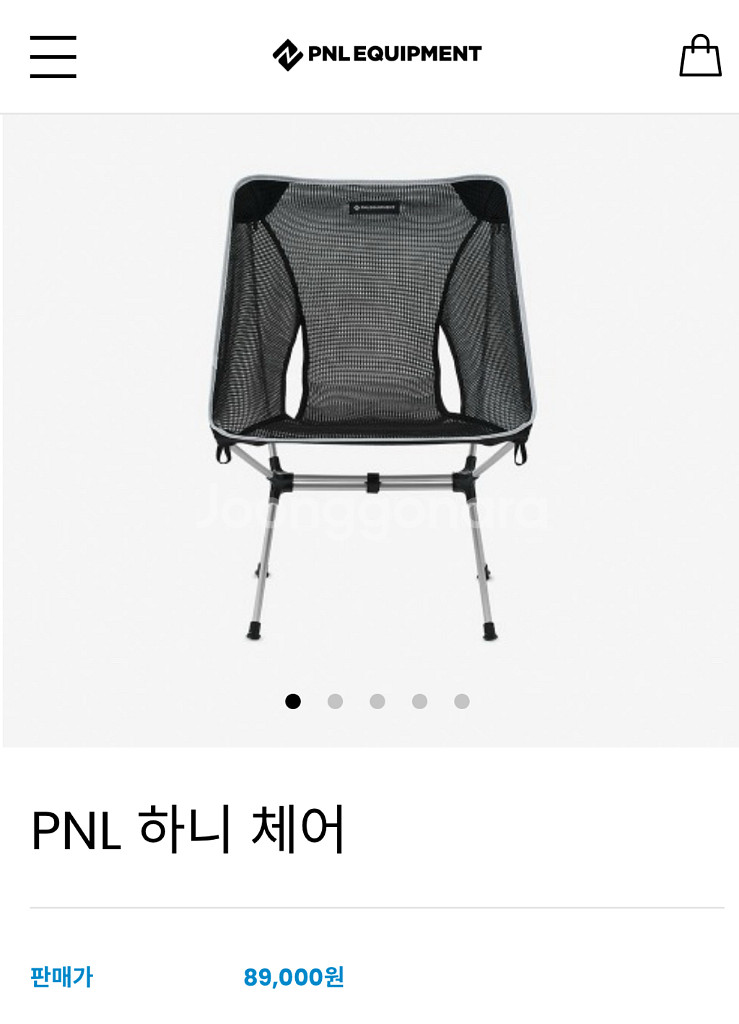Select the second image carousel dot
The height and width of the screenshot is (1024, 739).
click(334, 703)
